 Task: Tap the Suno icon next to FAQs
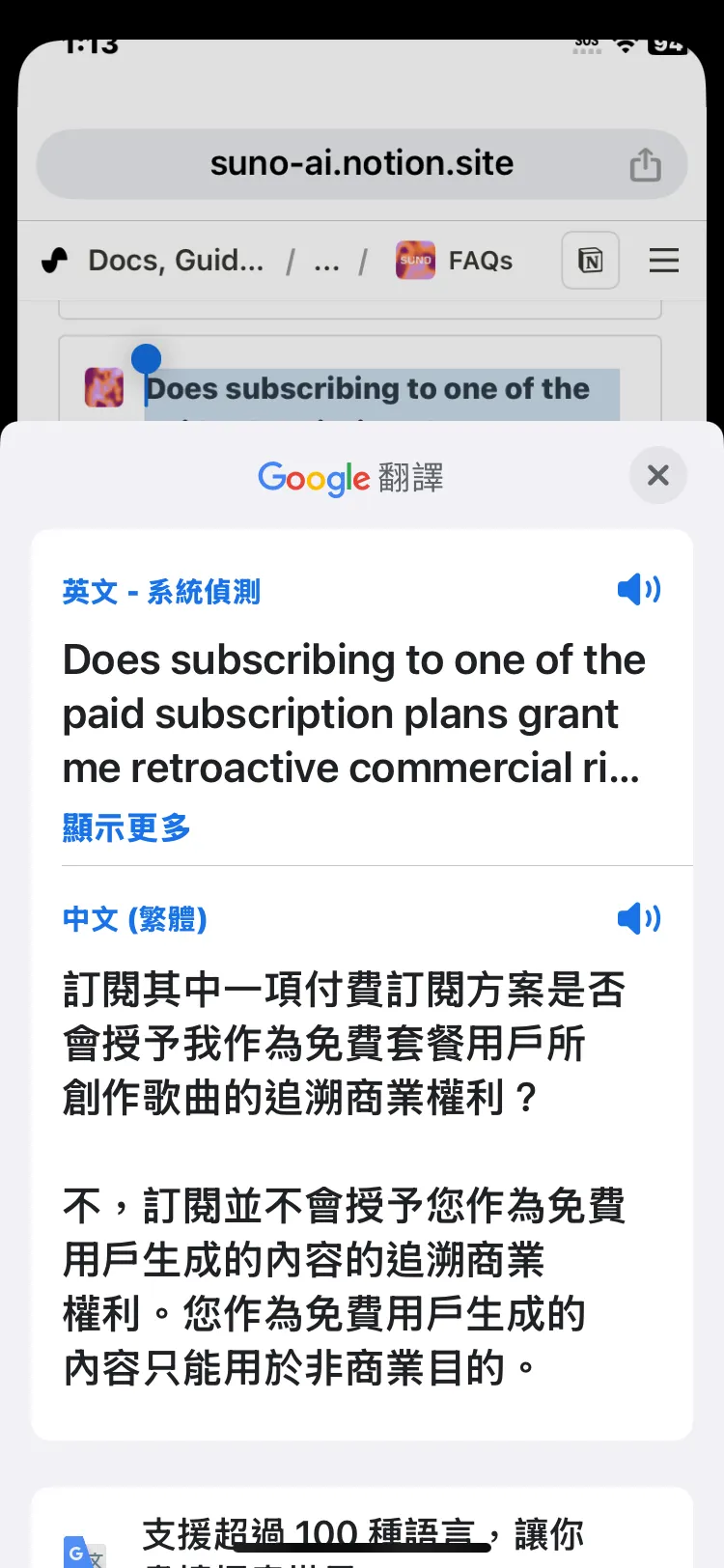[x=415, y=260]
